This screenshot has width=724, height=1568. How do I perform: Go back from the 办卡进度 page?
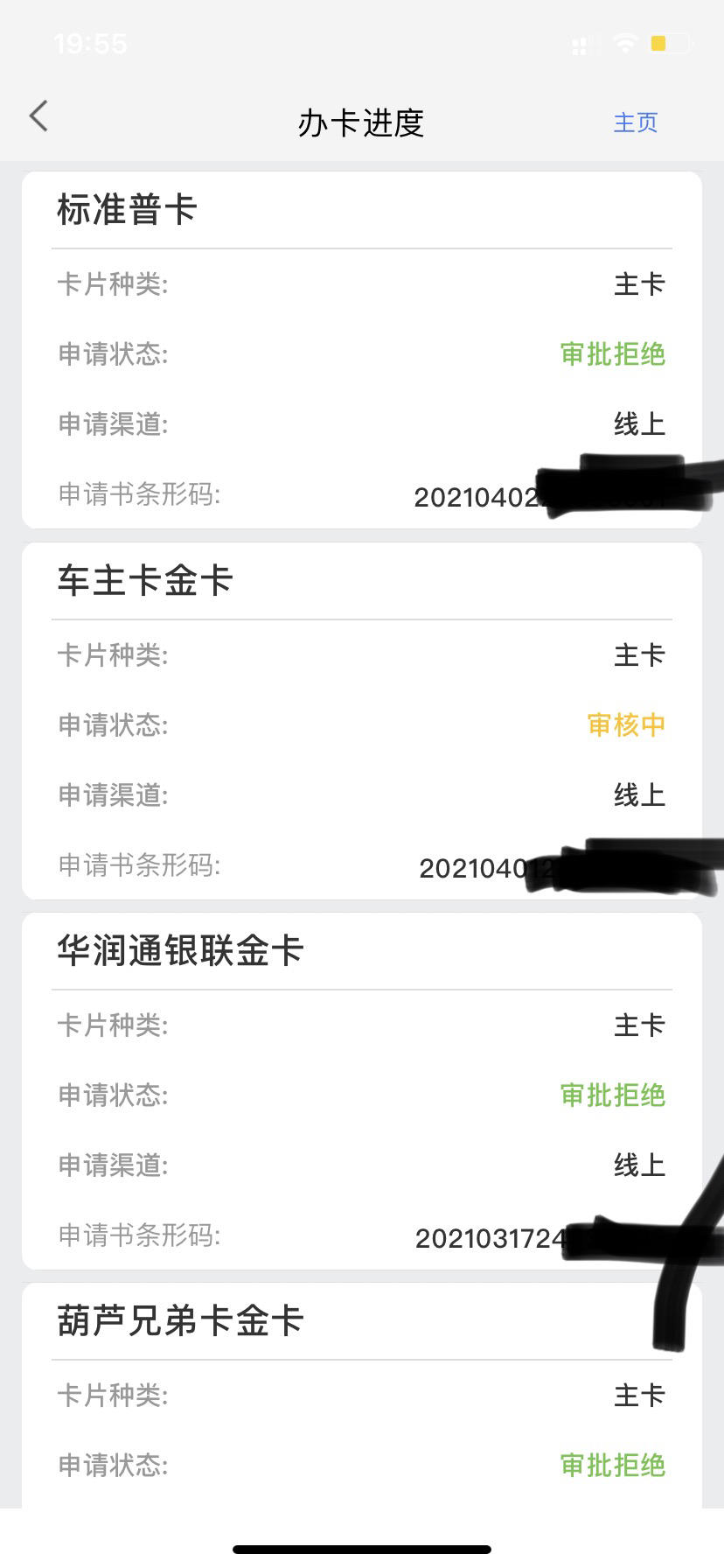tap(38, 116)
